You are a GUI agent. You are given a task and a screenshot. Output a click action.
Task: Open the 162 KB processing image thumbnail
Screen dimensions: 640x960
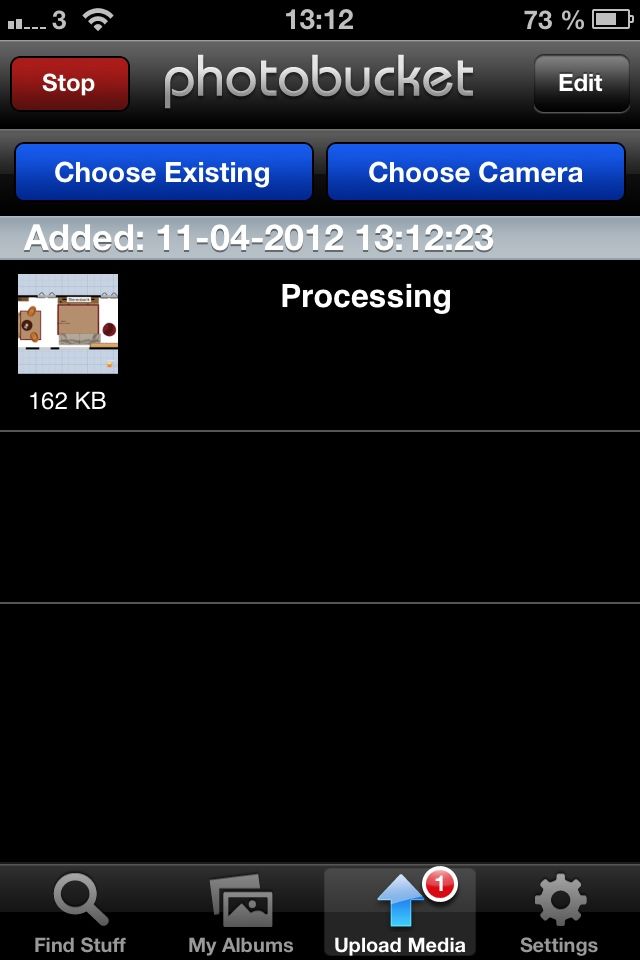(x=68, y=324)
